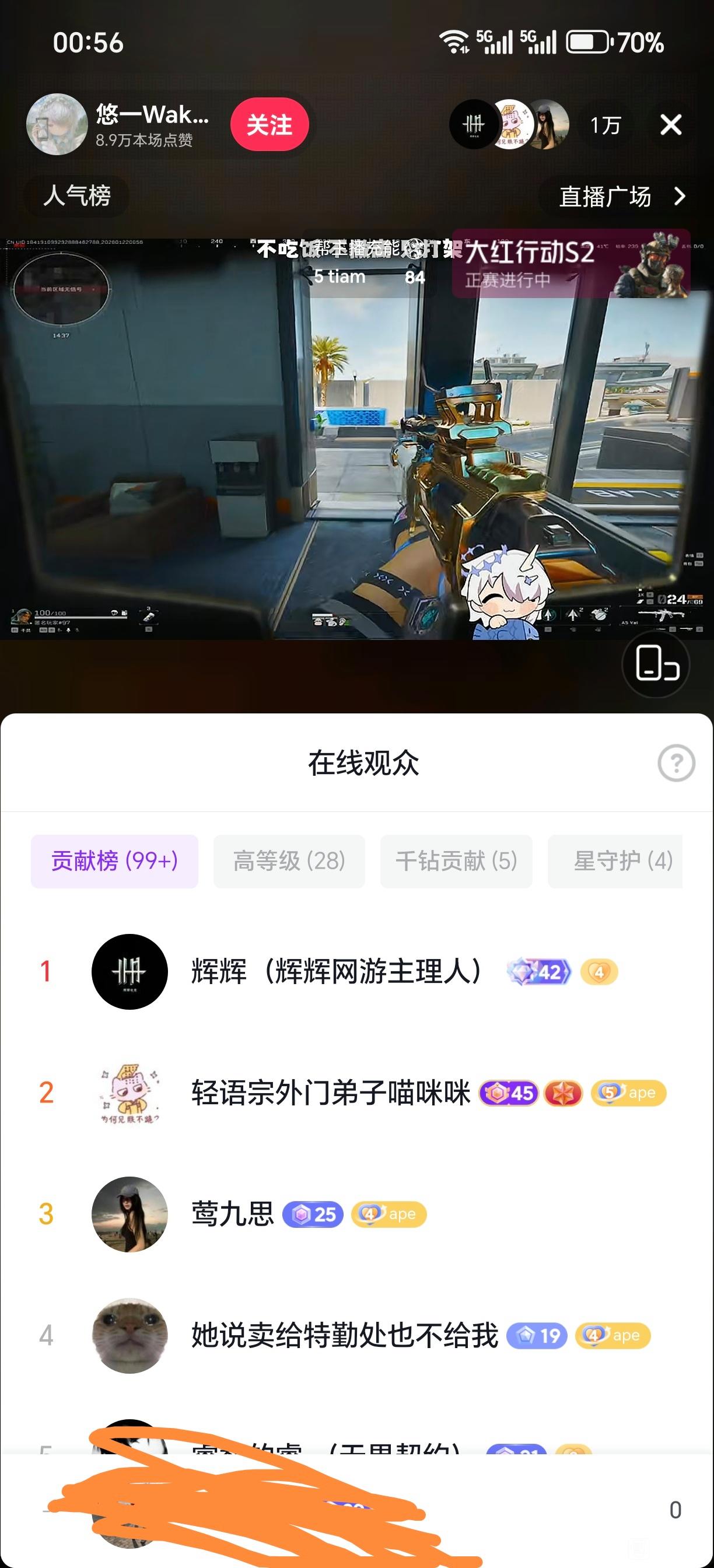This screenshot has height=1568, width=714.
Task: Tap the 1万 viewer count
Action: (605, 125)
